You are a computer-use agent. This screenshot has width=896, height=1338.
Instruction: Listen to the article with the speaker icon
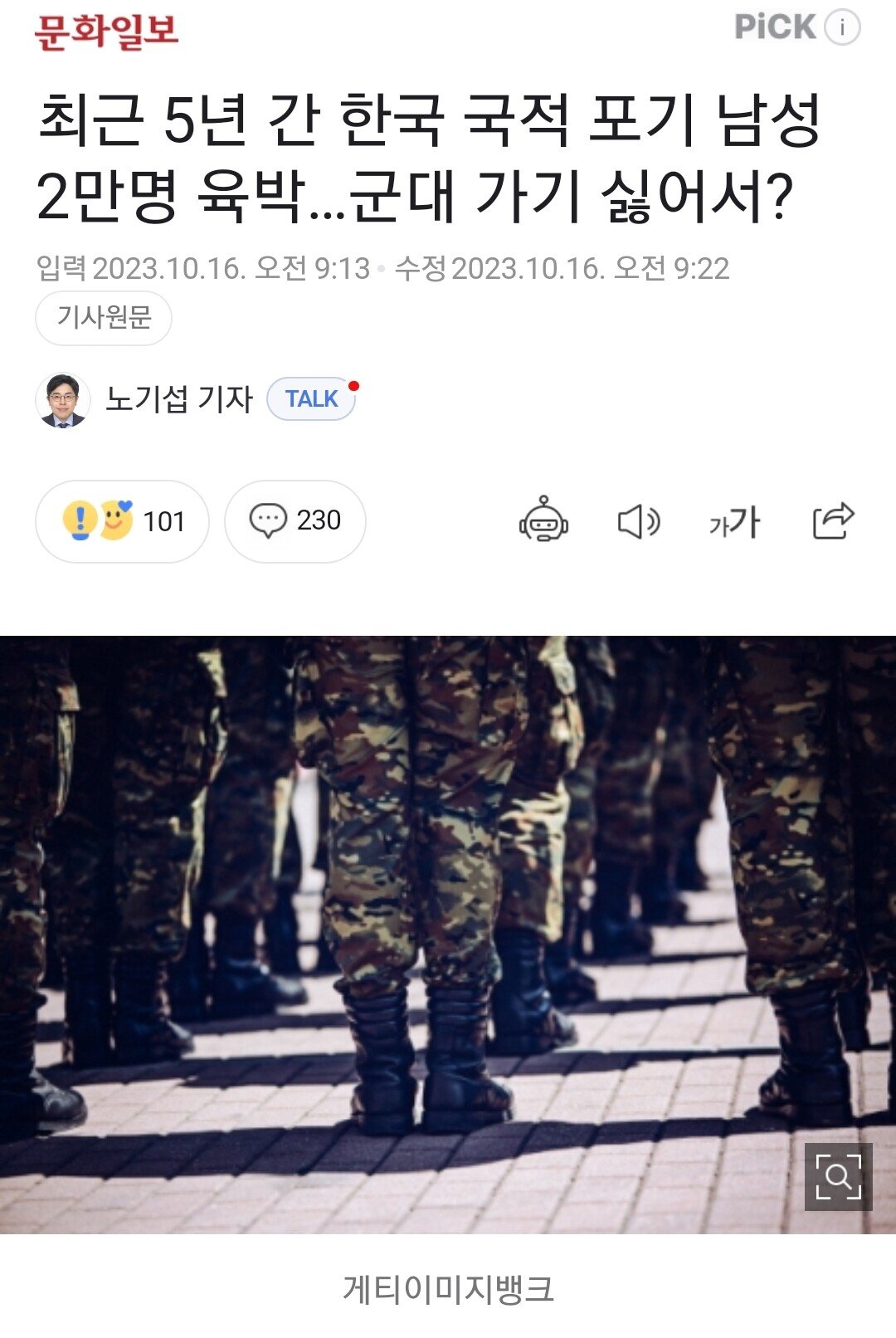639,522
